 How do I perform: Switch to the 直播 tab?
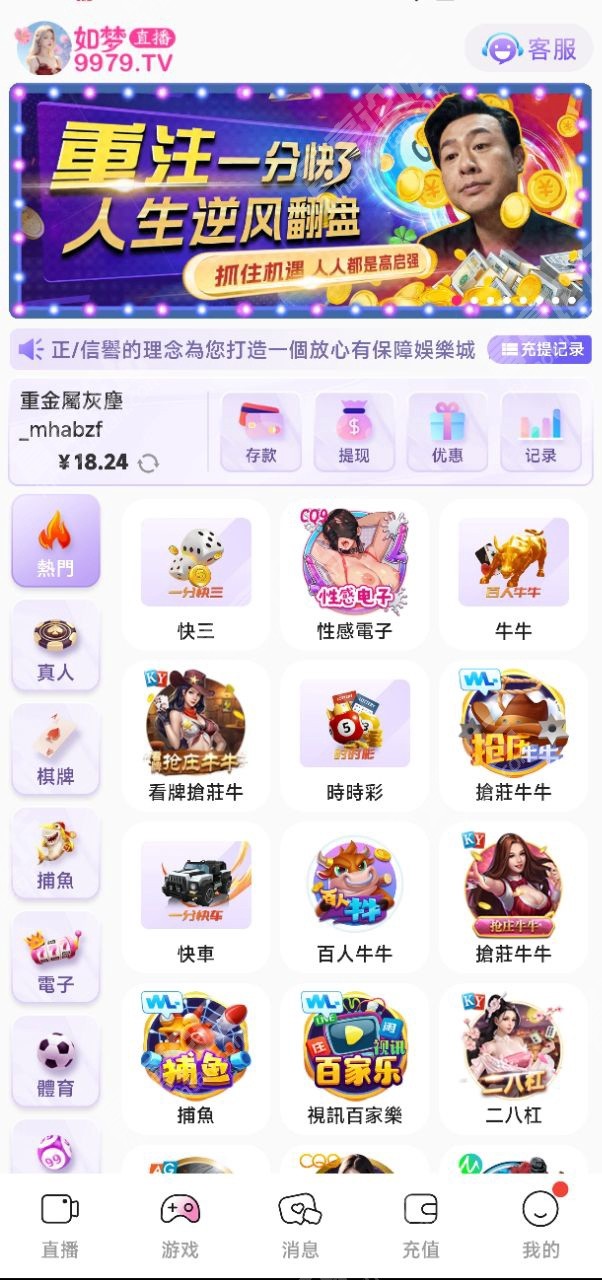coord(60,1226)
